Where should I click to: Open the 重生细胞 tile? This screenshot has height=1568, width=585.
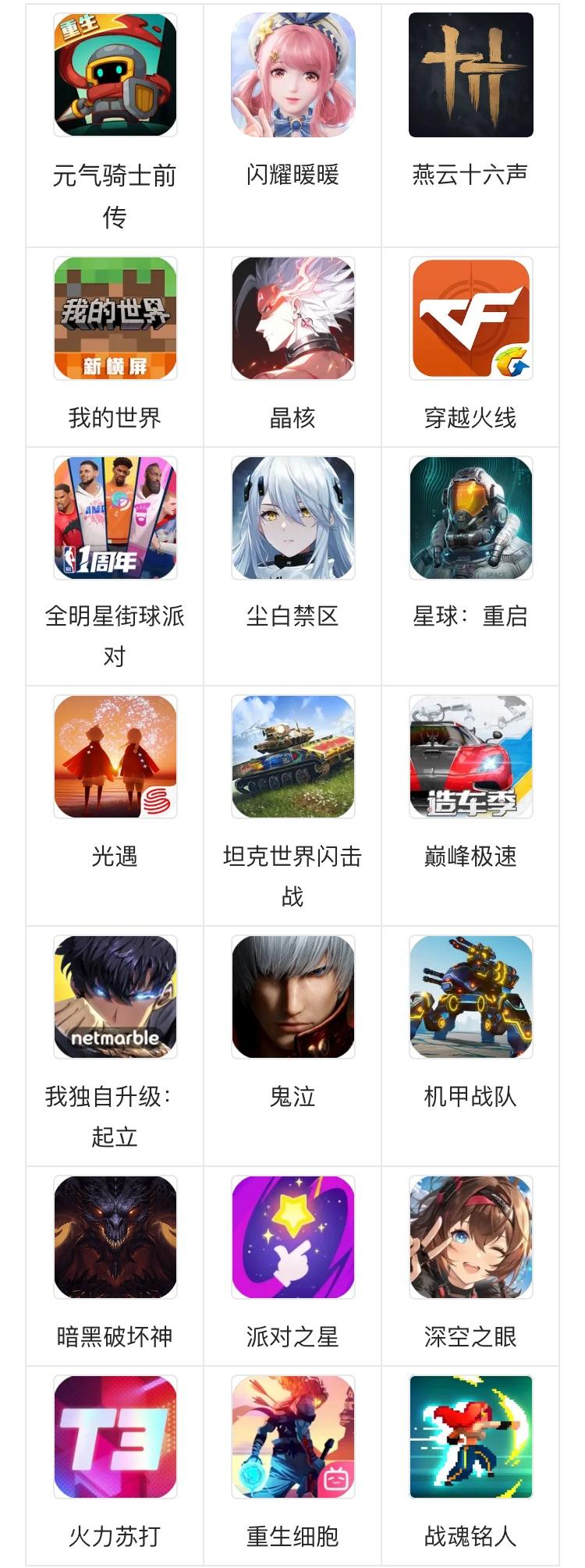click(292, 1437)
